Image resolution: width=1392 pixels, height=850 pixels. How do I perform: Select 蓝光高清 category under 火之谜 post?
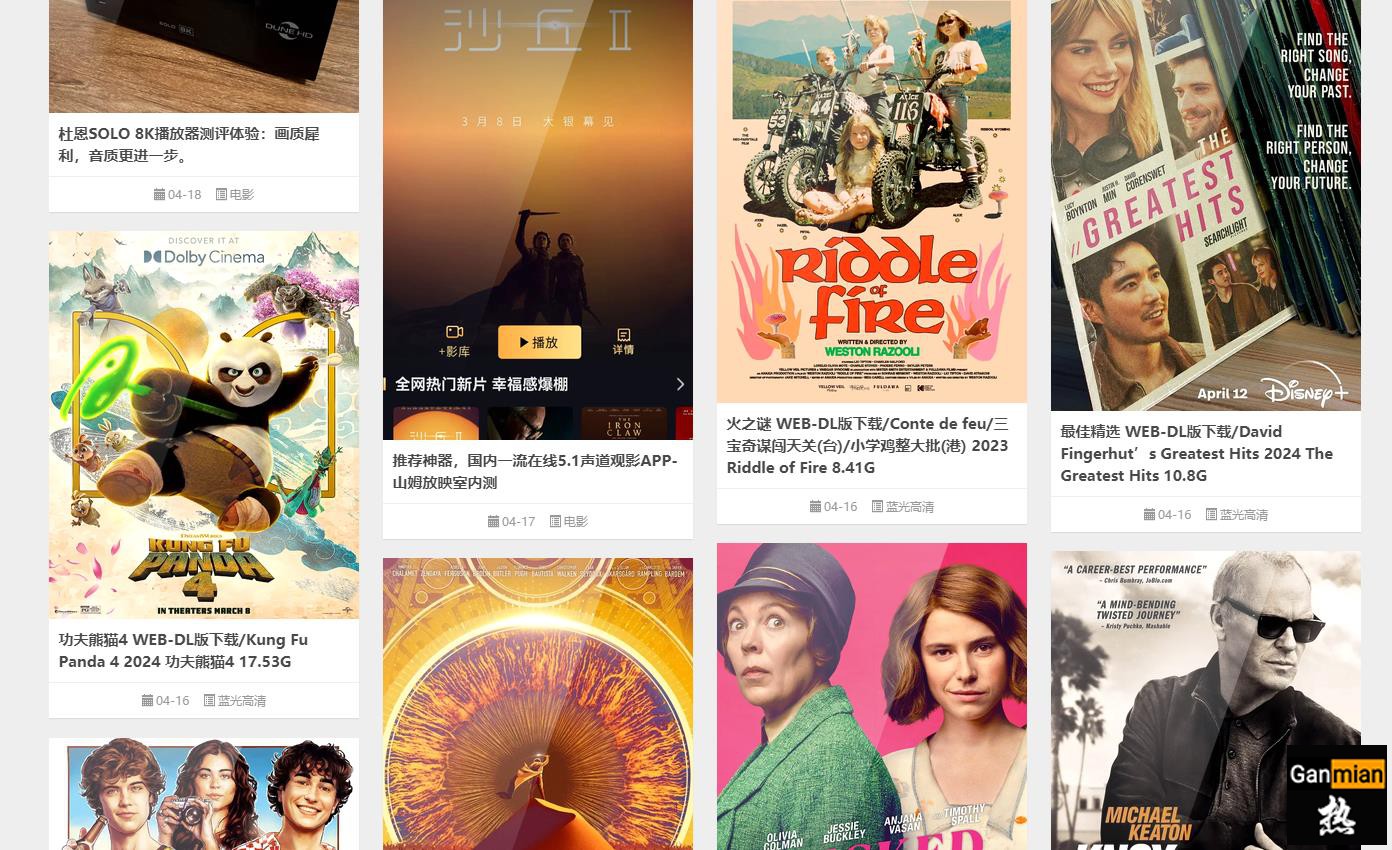909,507
